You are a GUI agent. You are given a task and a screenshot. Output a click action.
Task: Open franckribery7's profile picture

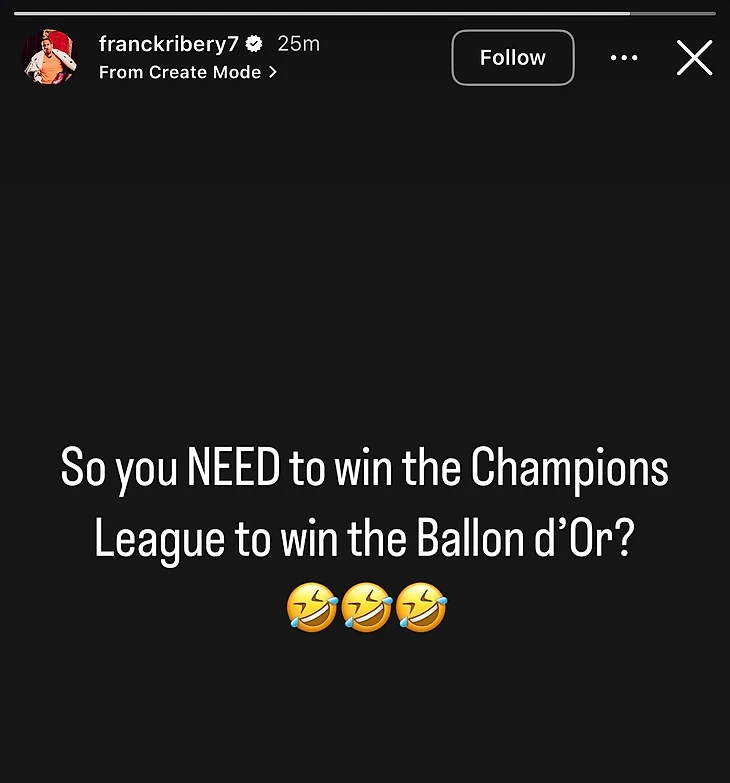(50, 57)
